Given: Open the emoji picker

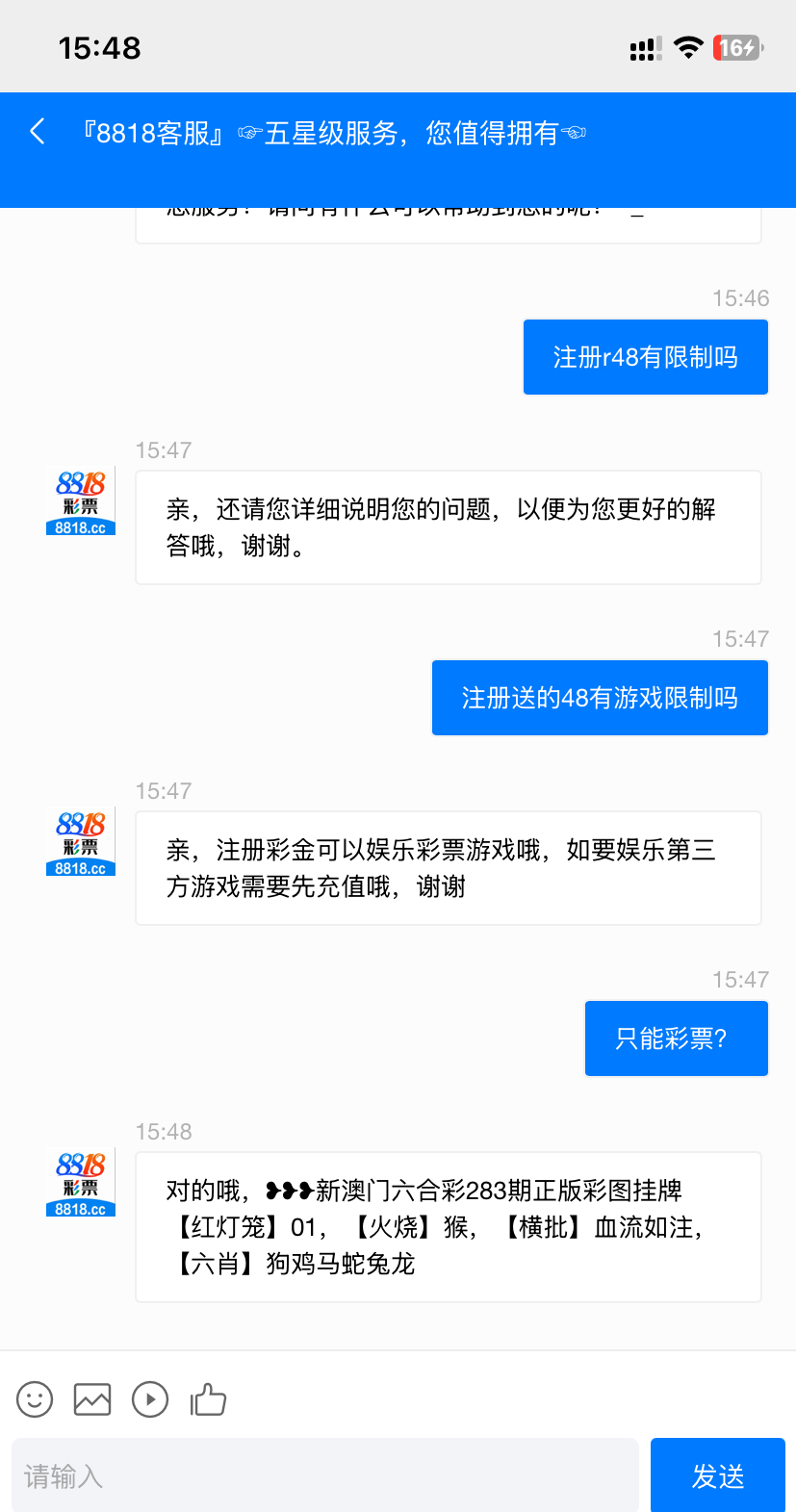Looking at the screenshot, I should (35, 1399).
